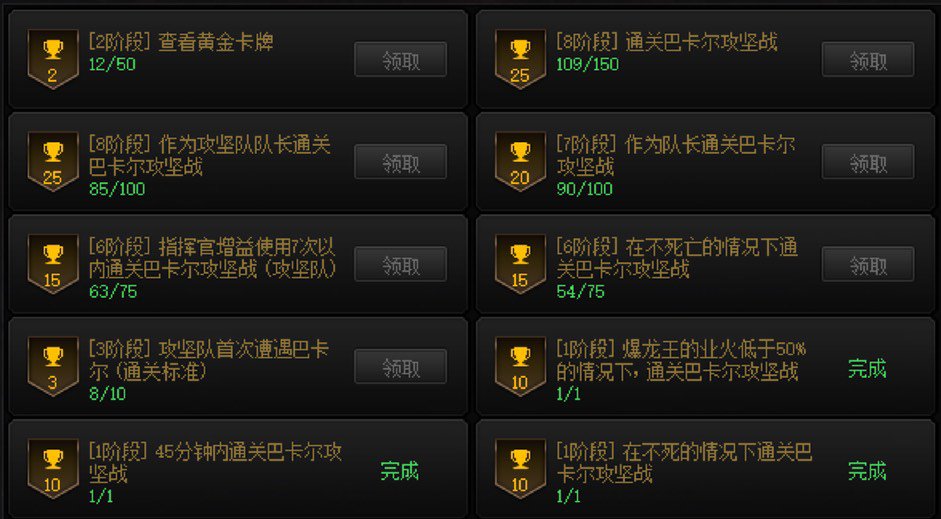Claim reward for 查看黄金卡牌 achievement

[400, 60]
